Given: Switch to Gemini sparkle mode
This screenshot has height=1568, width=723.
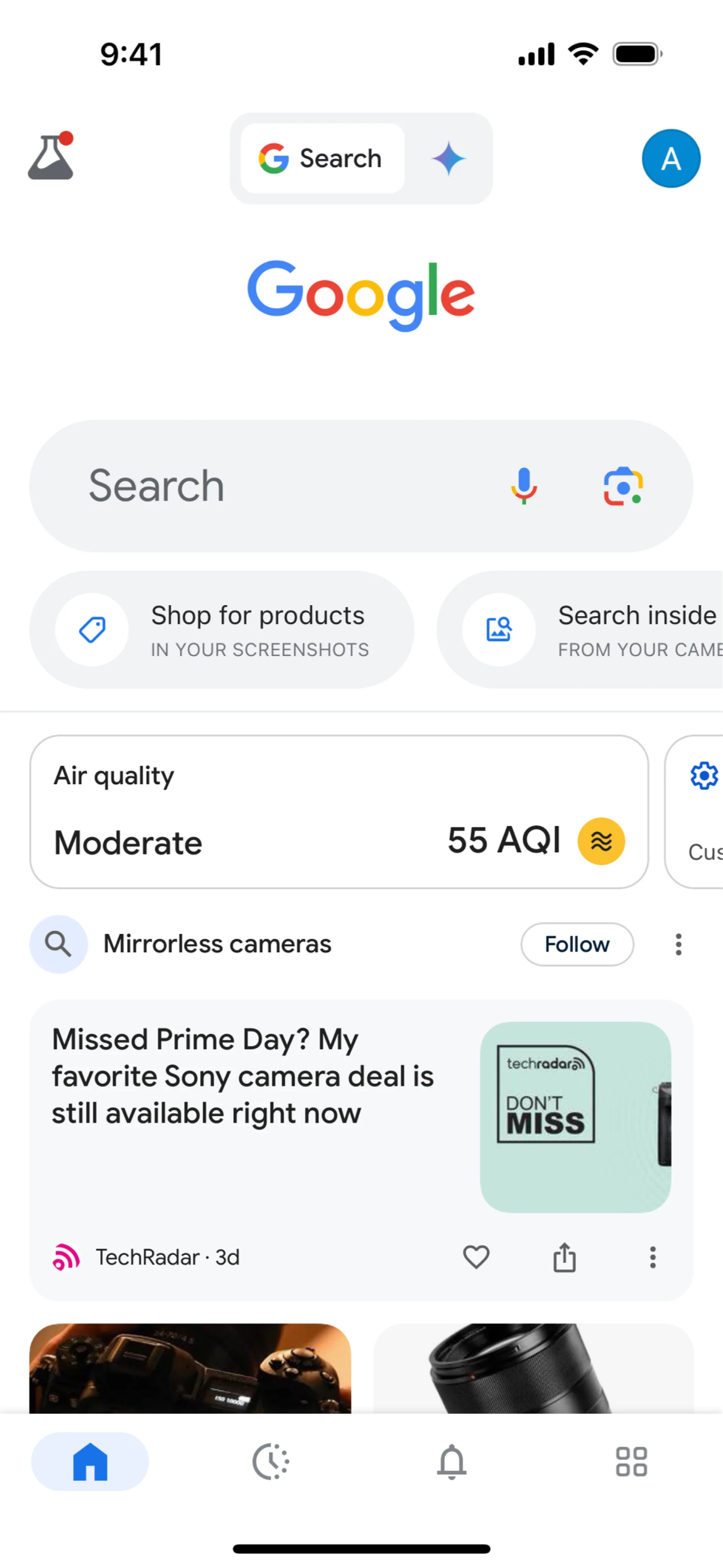Looking at the screenshot, I should 448,158.
